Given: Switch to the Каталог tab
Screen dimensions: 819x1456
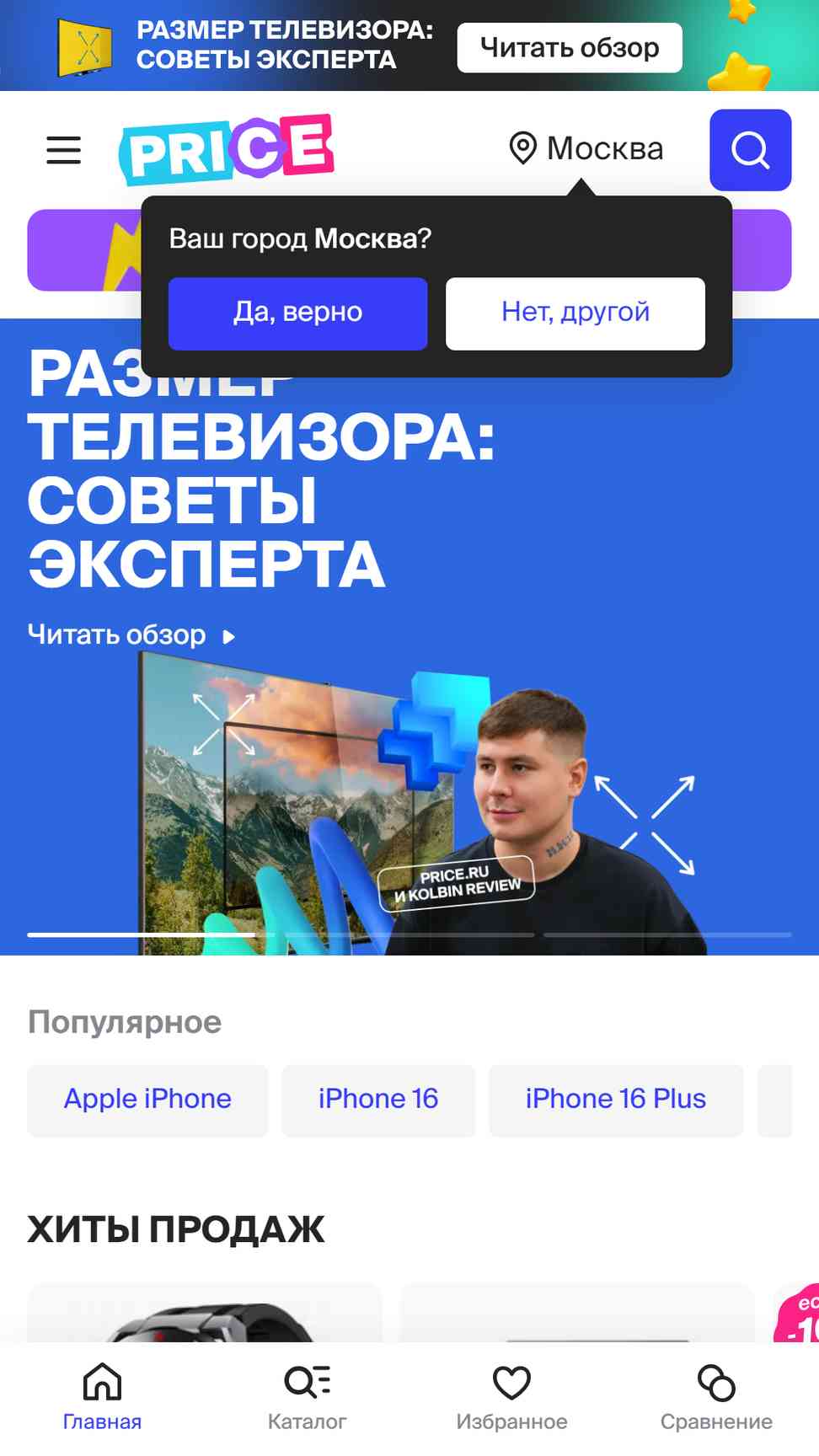Looking at the screenshot, I should click(307, 1398).
